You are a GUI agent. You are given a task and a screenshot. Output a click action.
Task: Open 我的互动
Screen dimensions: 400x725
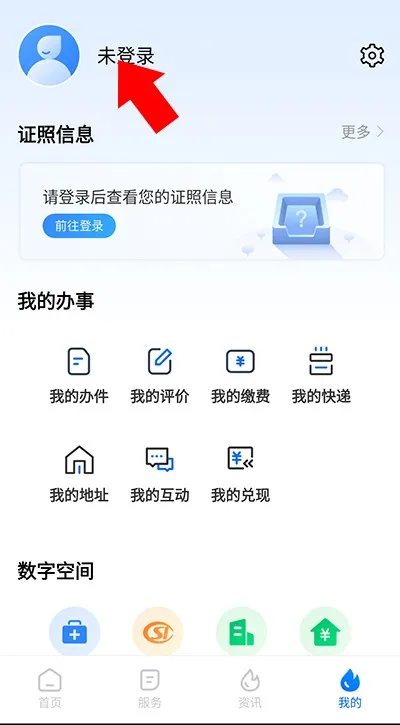(x=160, y=474)
